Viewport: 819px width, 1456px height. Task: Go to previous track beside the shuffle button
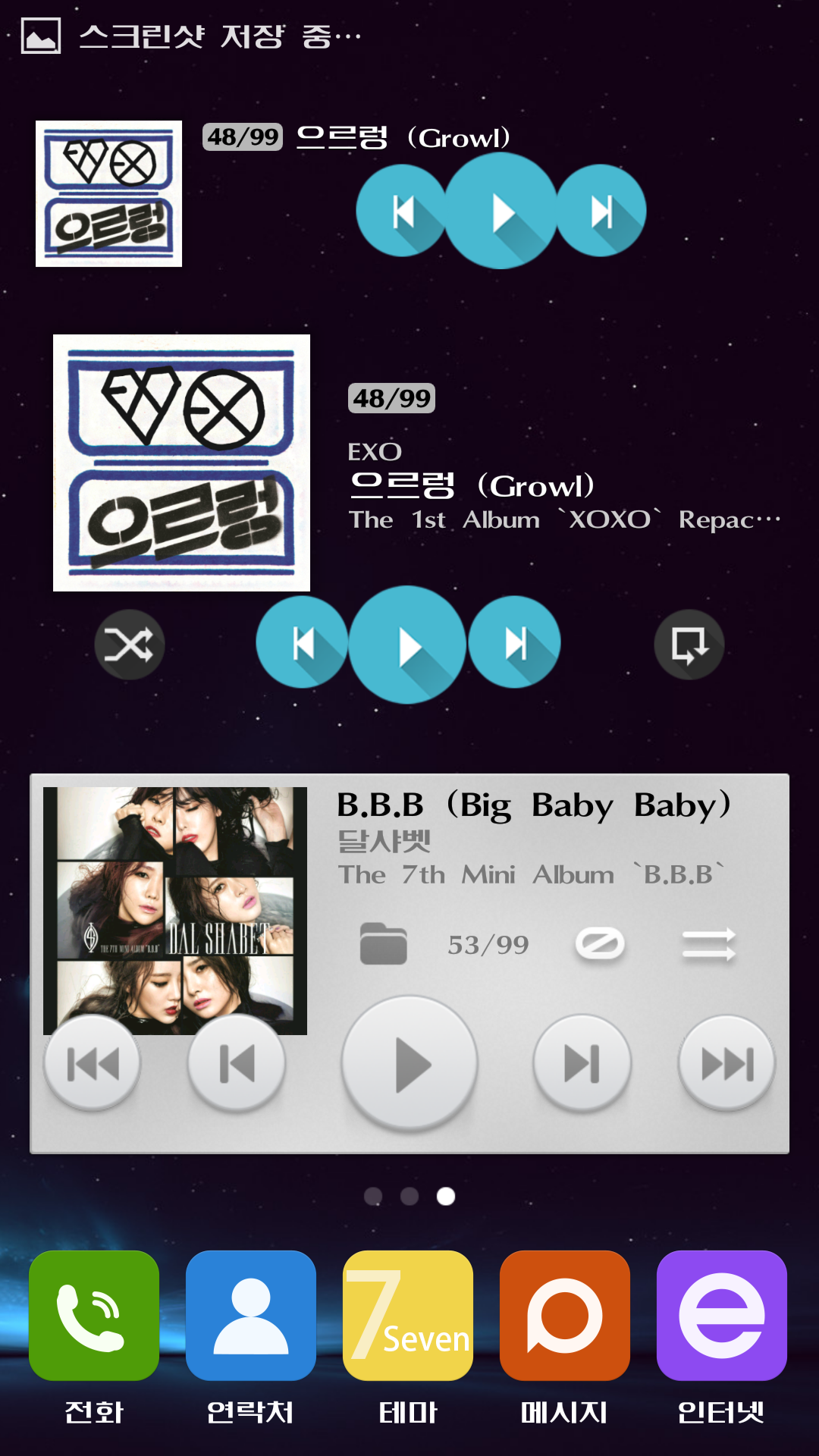303,643
